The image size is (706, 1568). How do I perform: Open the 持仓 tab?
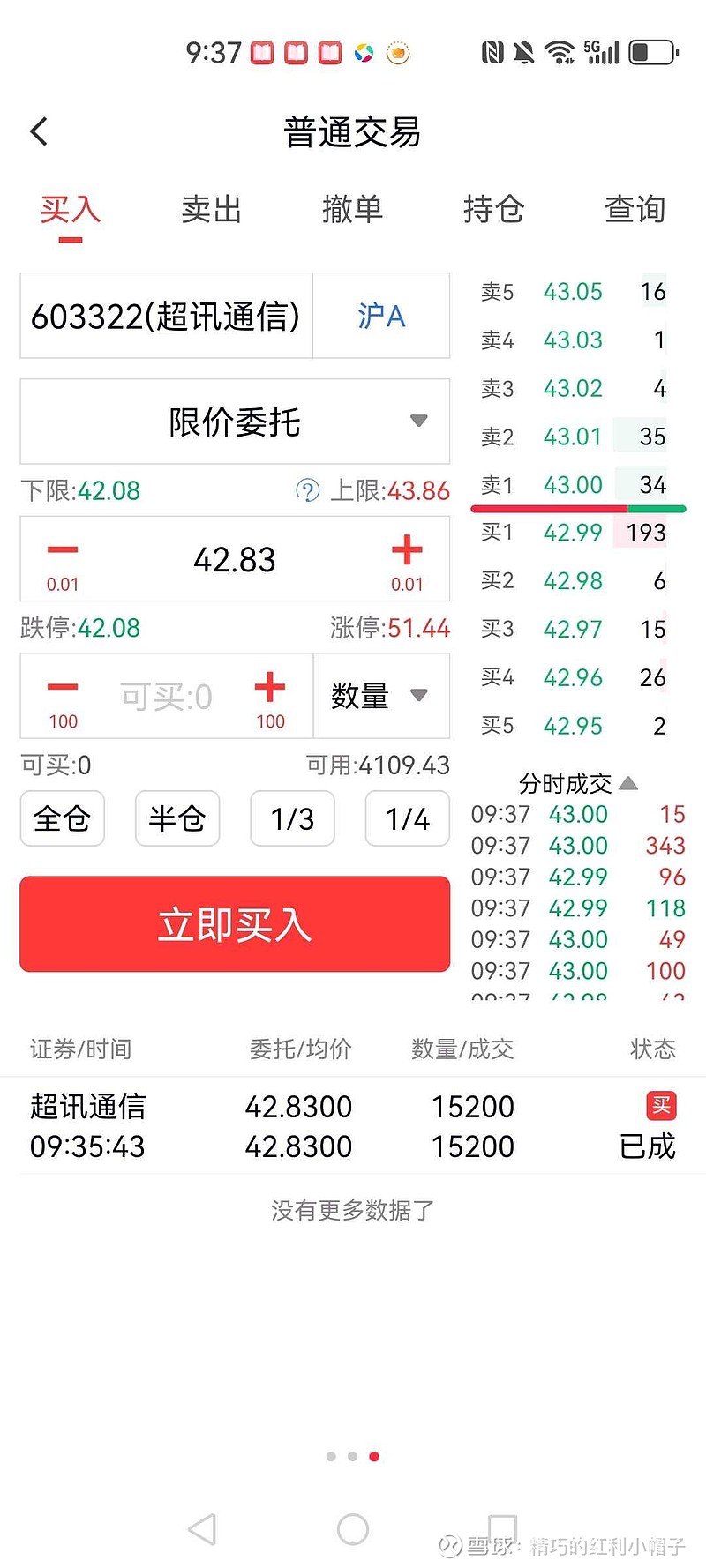pos(493,210)
